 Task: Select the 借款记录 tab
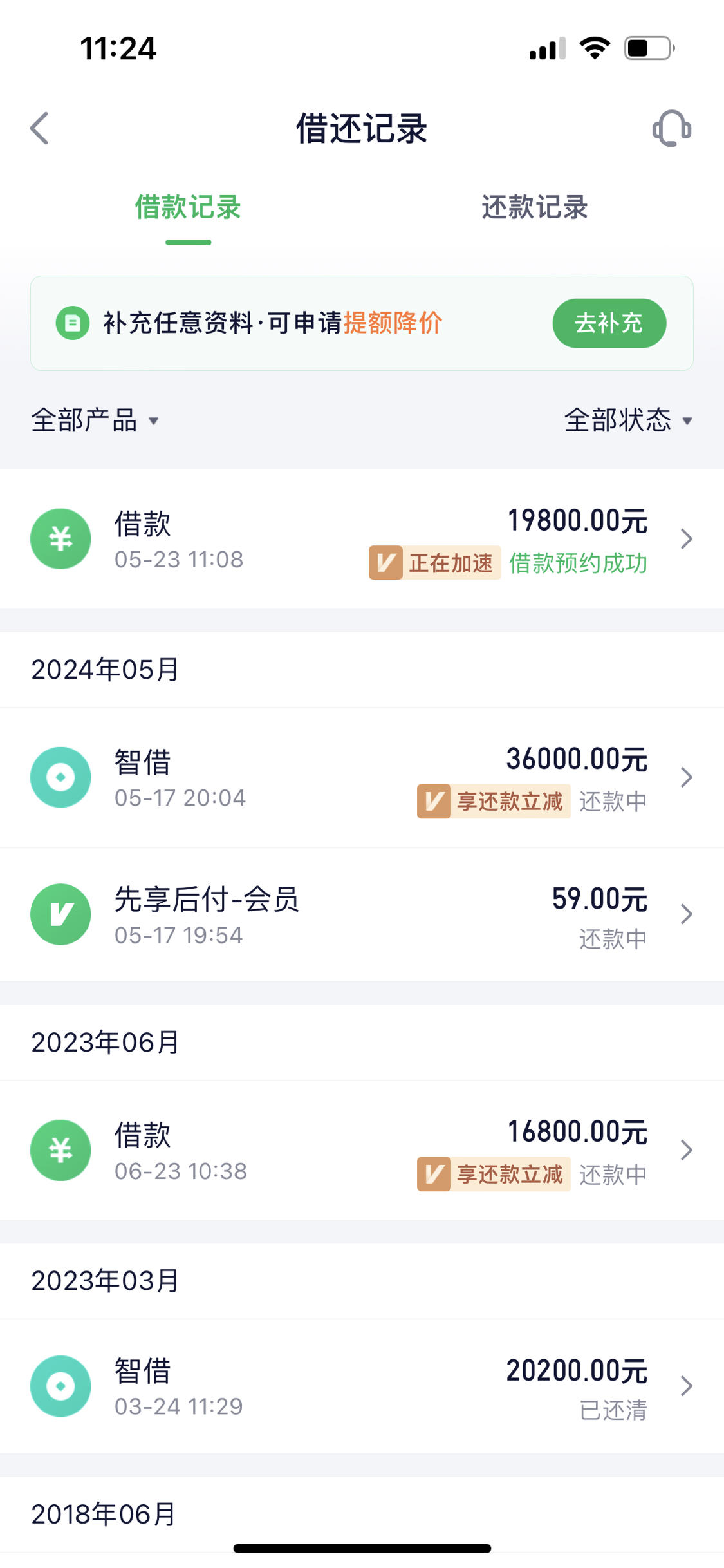click(x=187, y=207)
